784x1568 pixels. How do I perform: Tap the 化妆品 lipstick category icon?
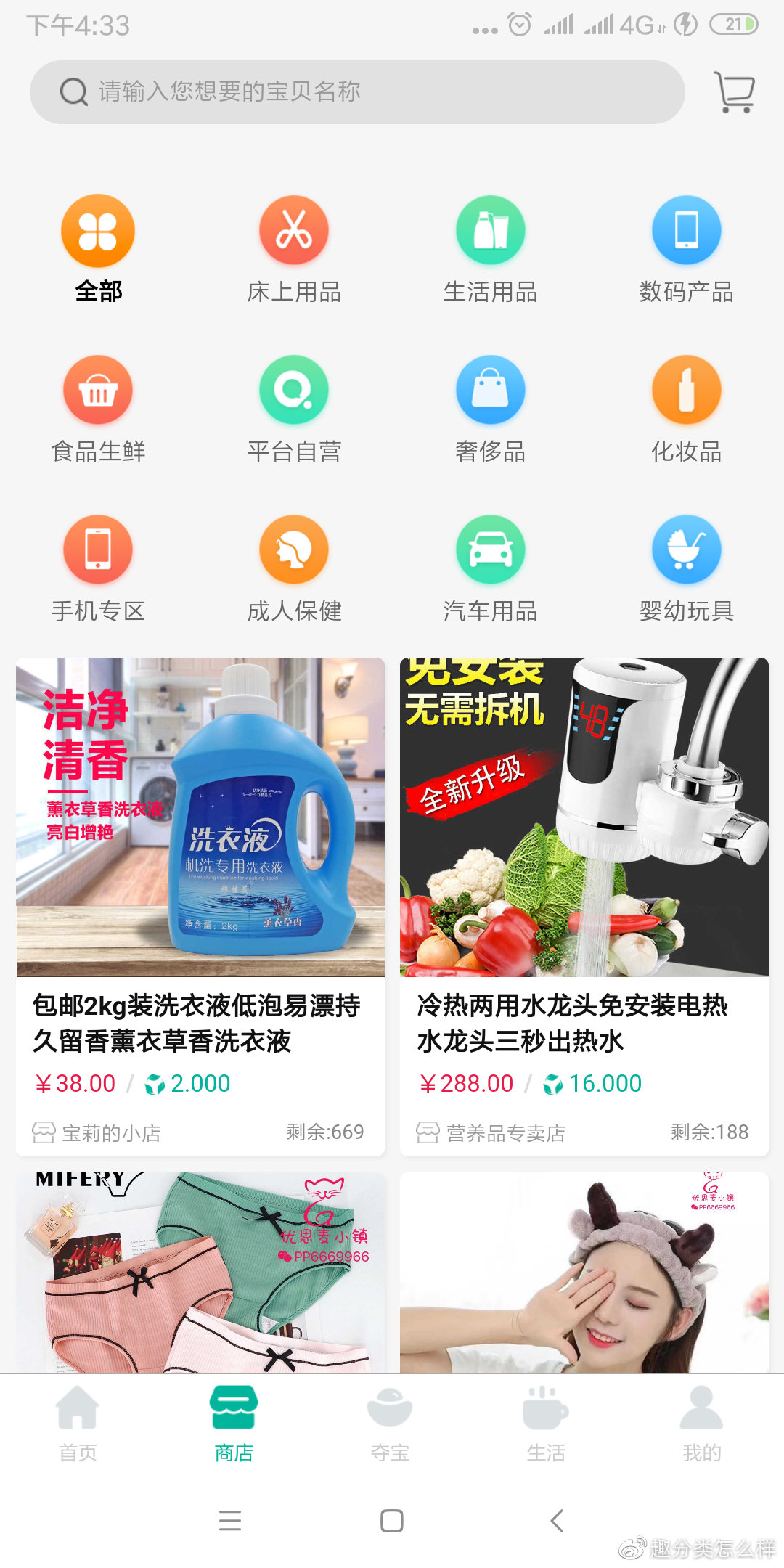(686, 390)
